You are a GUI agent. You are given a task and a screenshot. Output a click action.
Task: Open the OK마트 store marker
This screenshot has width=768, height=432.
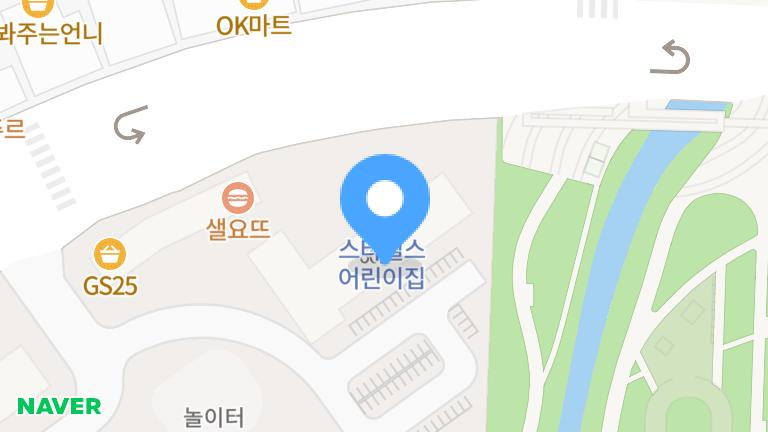pyautogui.click(x=254, y=6)
